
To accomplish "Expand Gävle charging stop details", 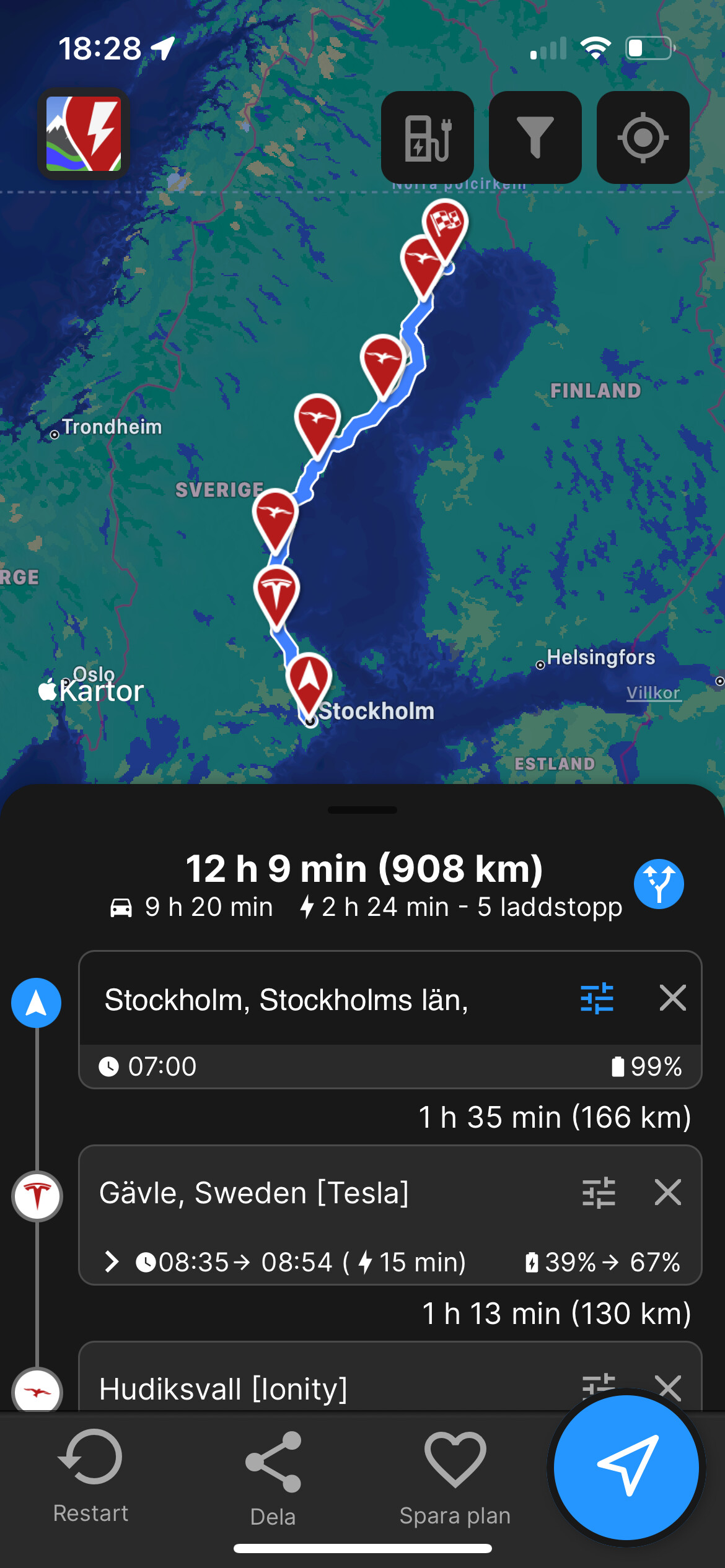I will [x=112, y=1261].
